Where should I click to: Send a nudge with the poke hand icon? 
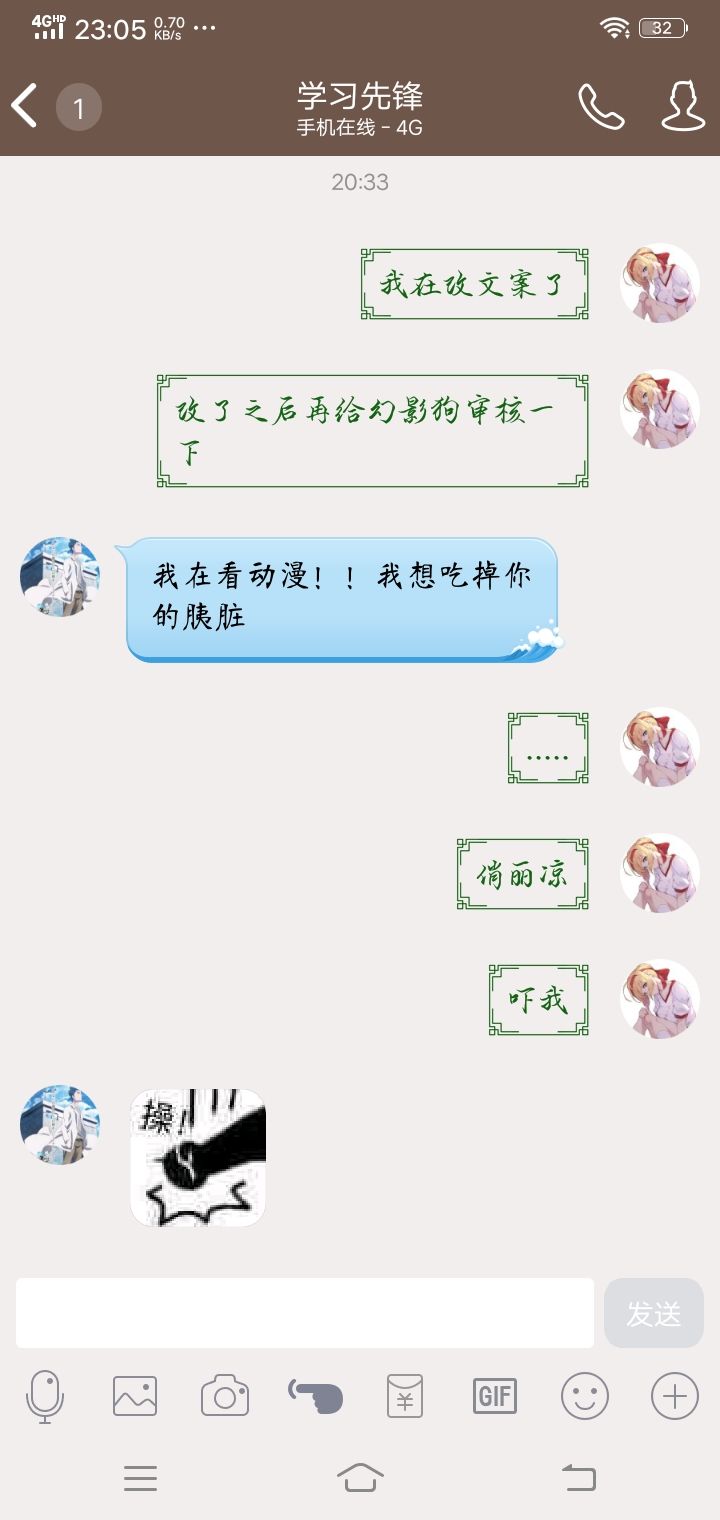[x=314, y=1396]
